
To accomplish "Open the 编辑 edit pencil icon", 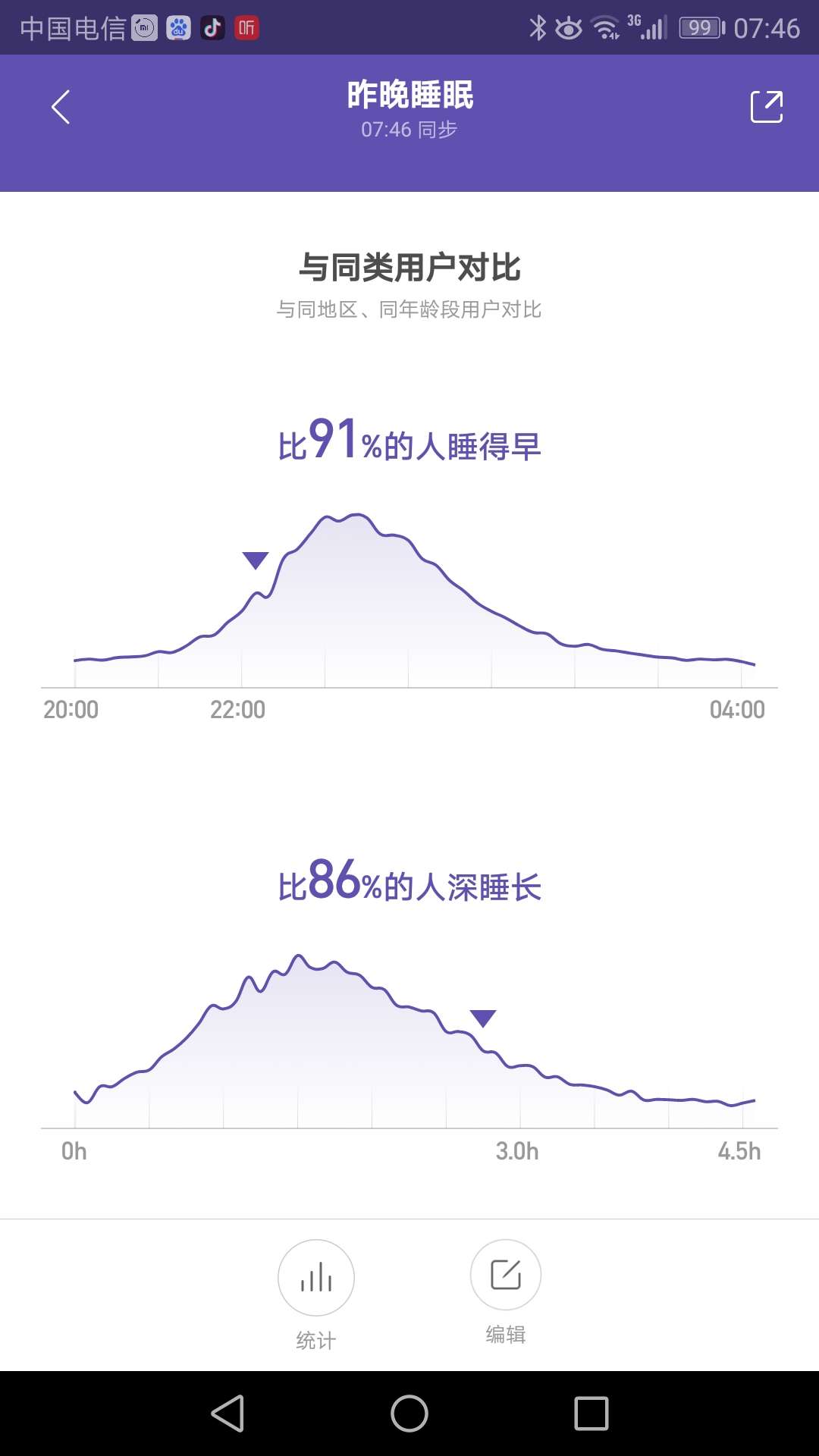I will click(x=506, y=1275).
